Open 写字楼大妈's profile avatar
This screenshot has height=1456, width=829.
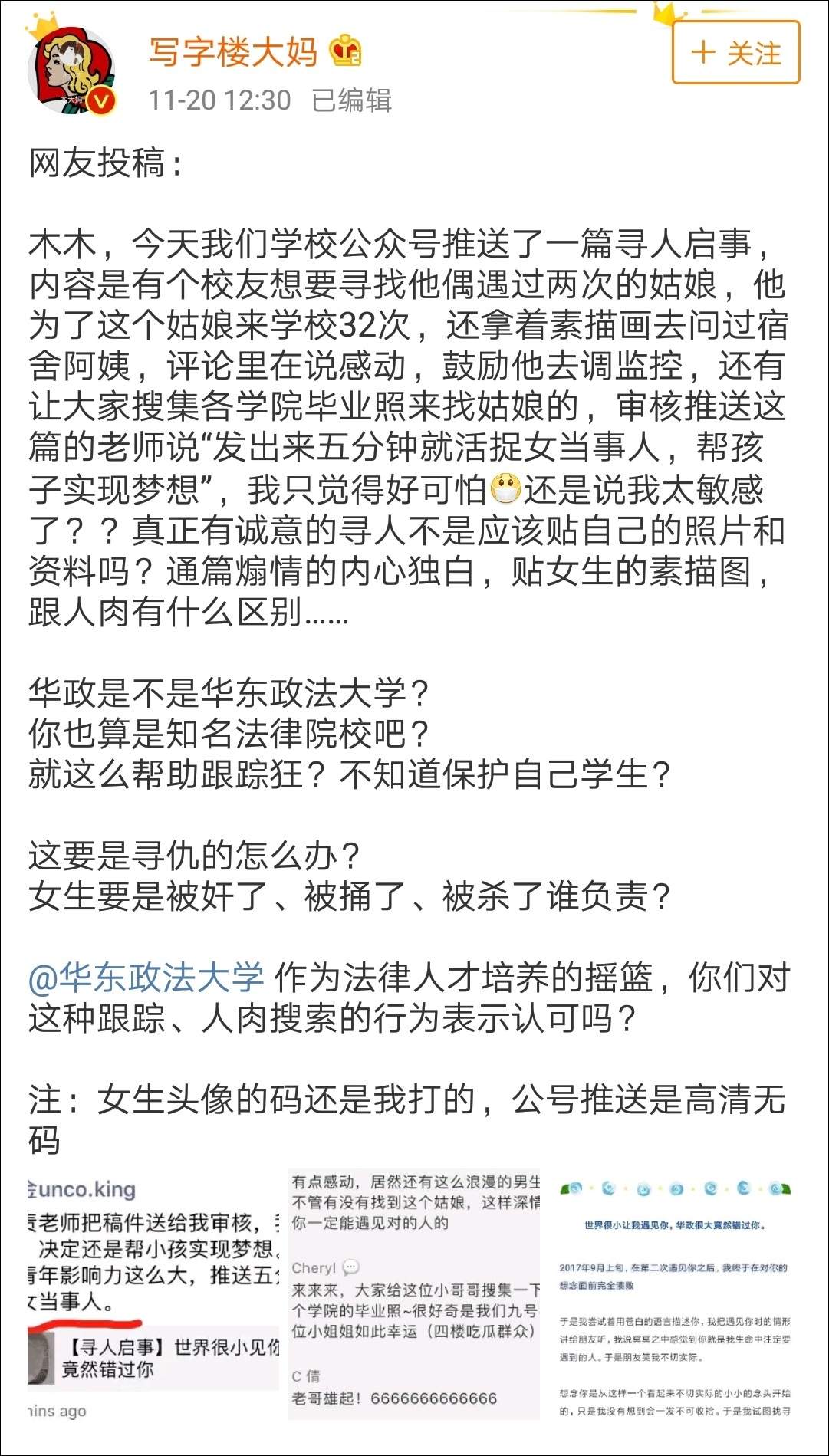coord(71,71)
